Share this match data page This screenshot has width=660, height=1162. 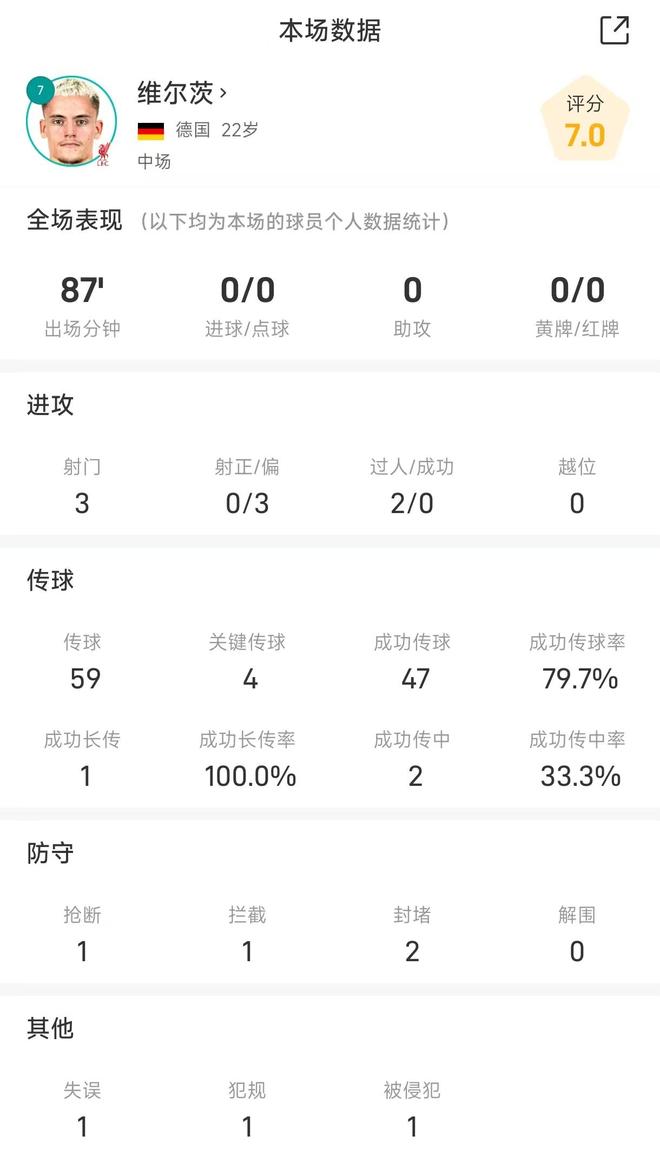pyautogui.click(x=614, y=30)
